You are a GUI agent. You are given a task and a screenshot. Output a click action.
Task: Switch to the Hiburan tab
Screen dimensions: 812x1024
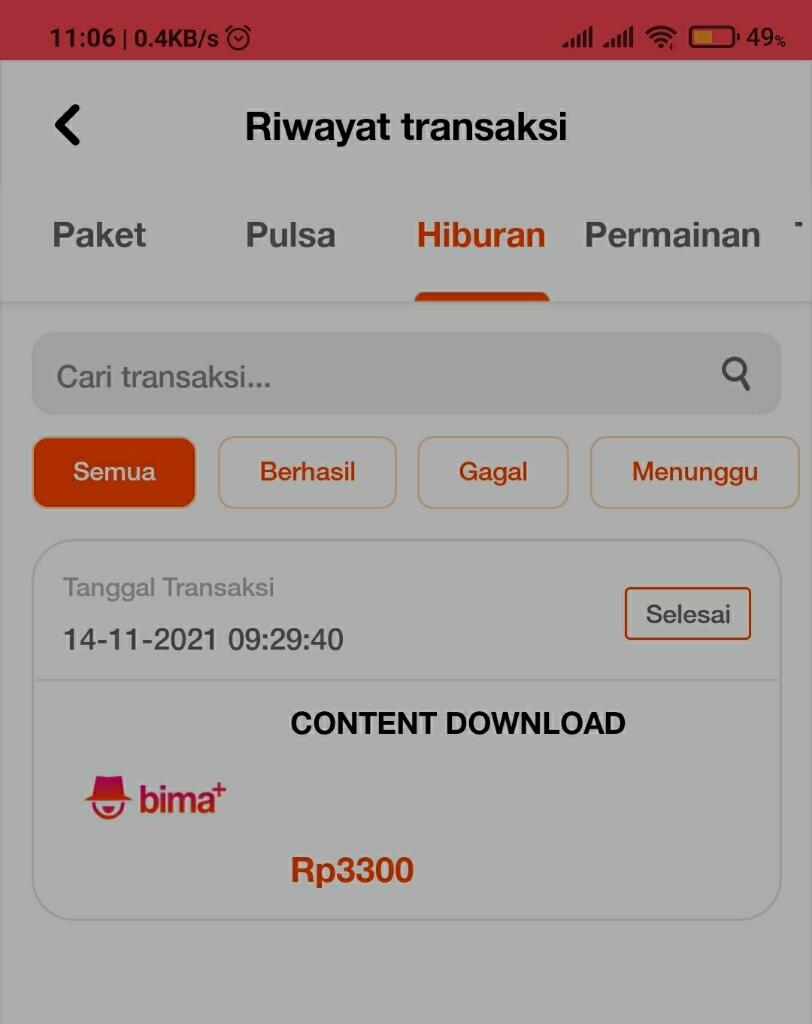coord(481,235)
